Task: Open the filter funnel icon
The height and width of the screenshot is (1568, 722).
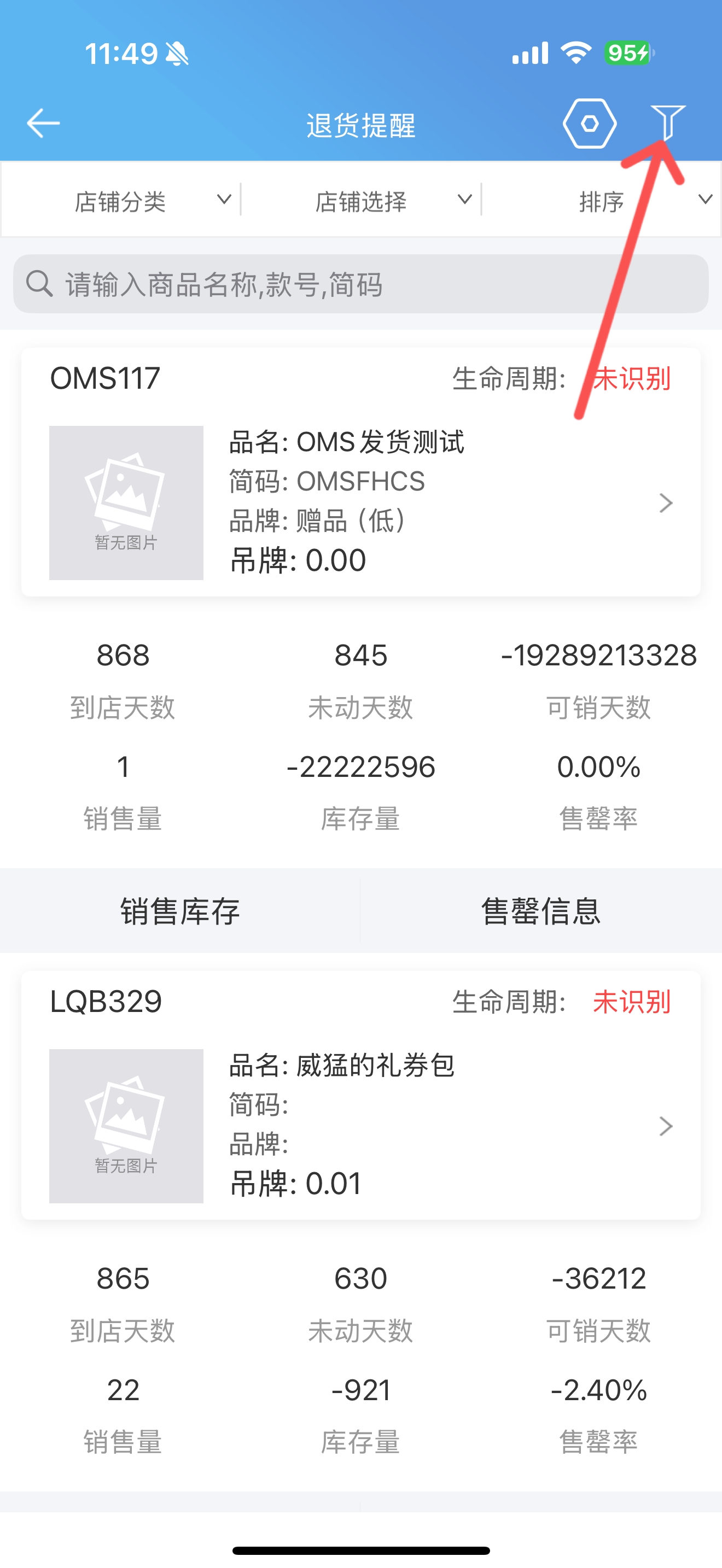Action: [667, 122]
